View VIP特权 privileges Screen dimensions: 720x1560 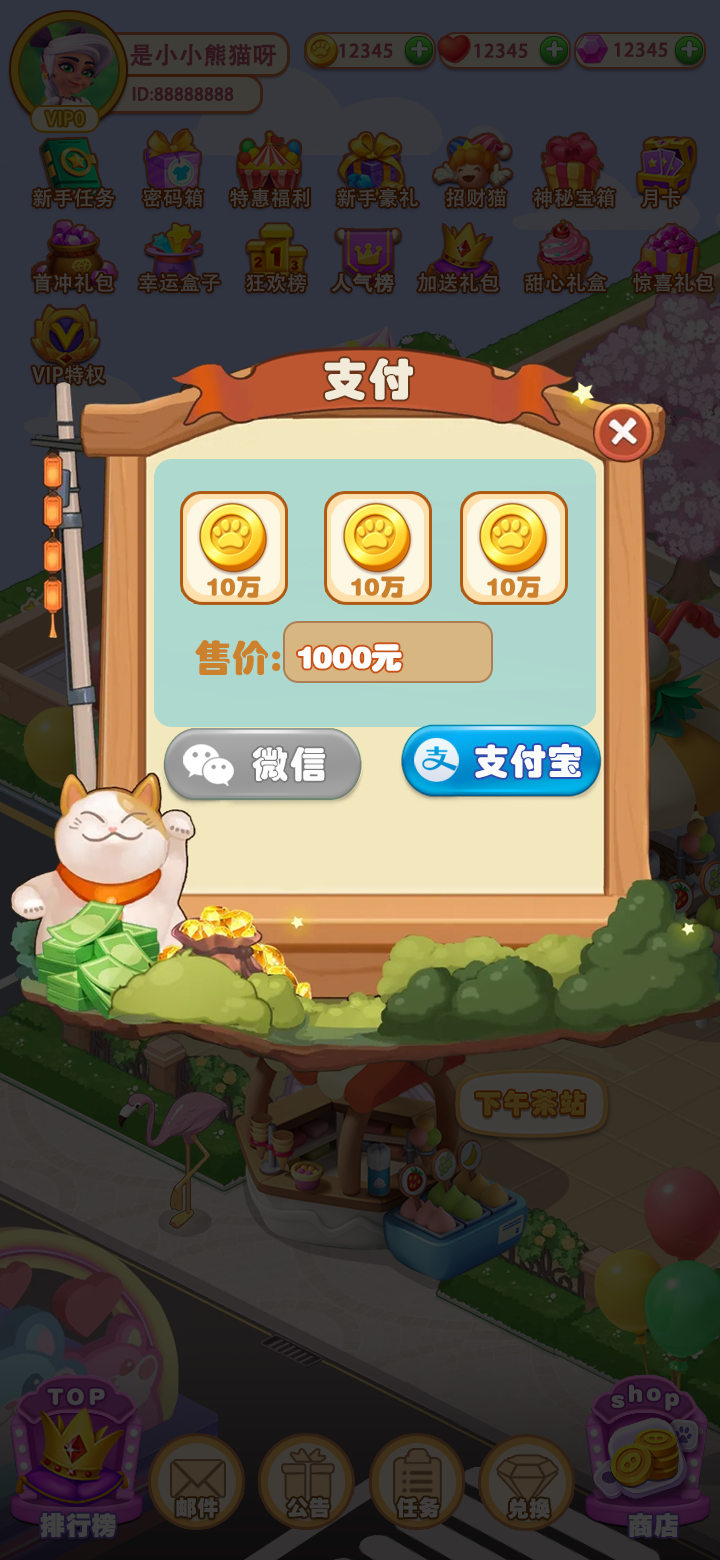pyautogui.click(x=67, y=346)
